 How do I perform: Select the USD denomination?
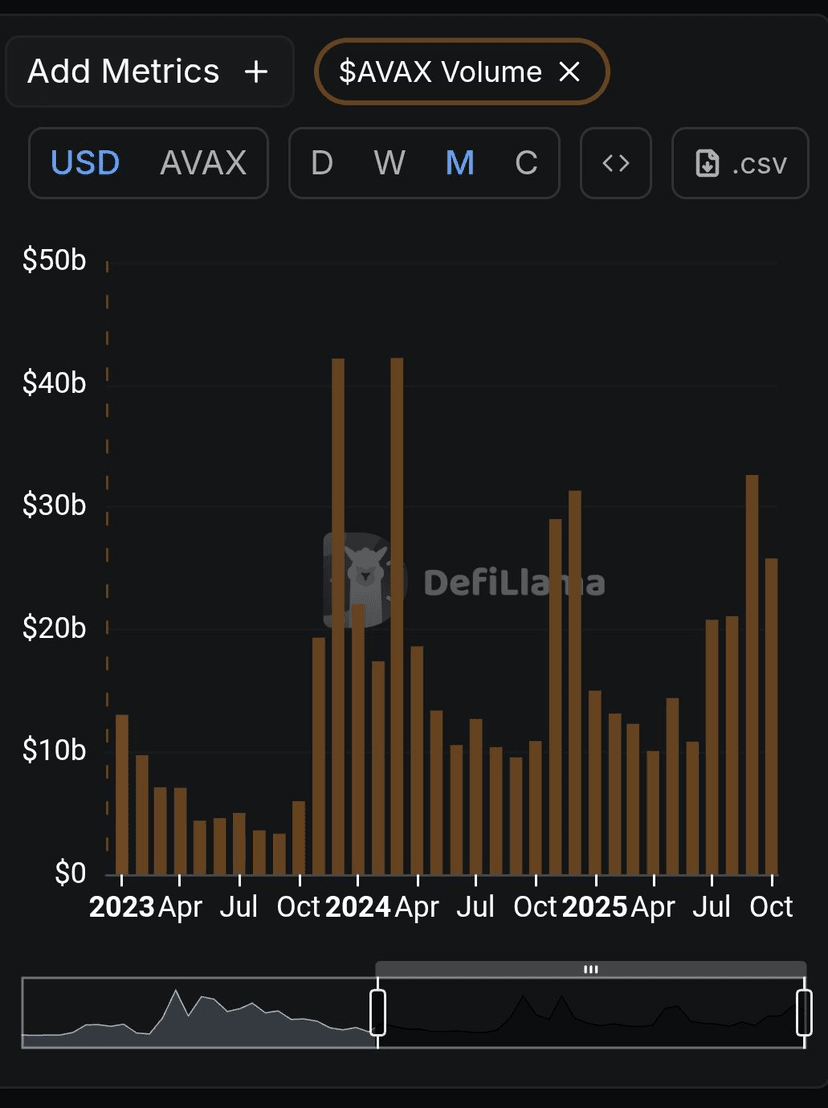85,163
